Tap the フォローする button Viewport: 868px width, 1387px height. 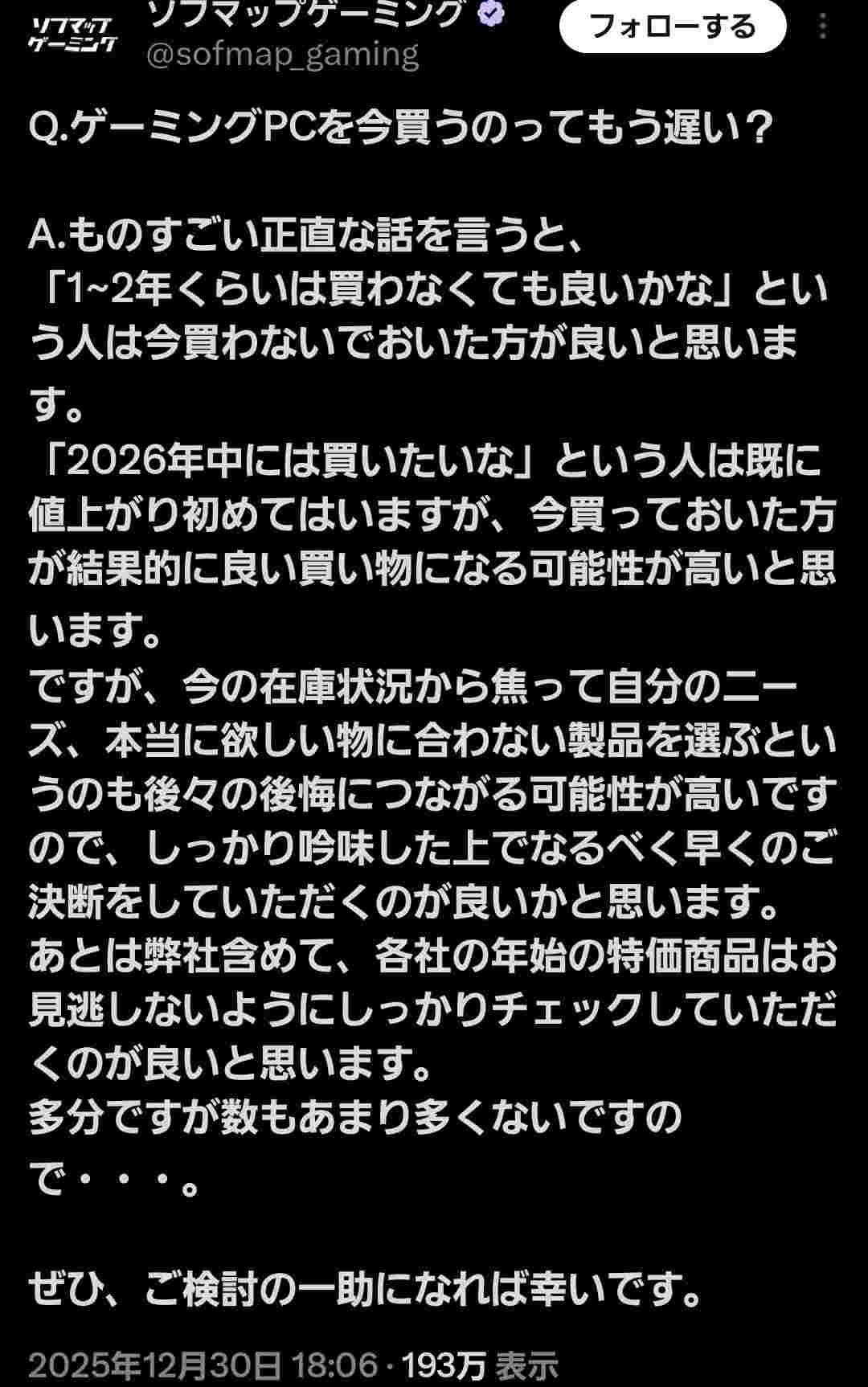point(672,27)
